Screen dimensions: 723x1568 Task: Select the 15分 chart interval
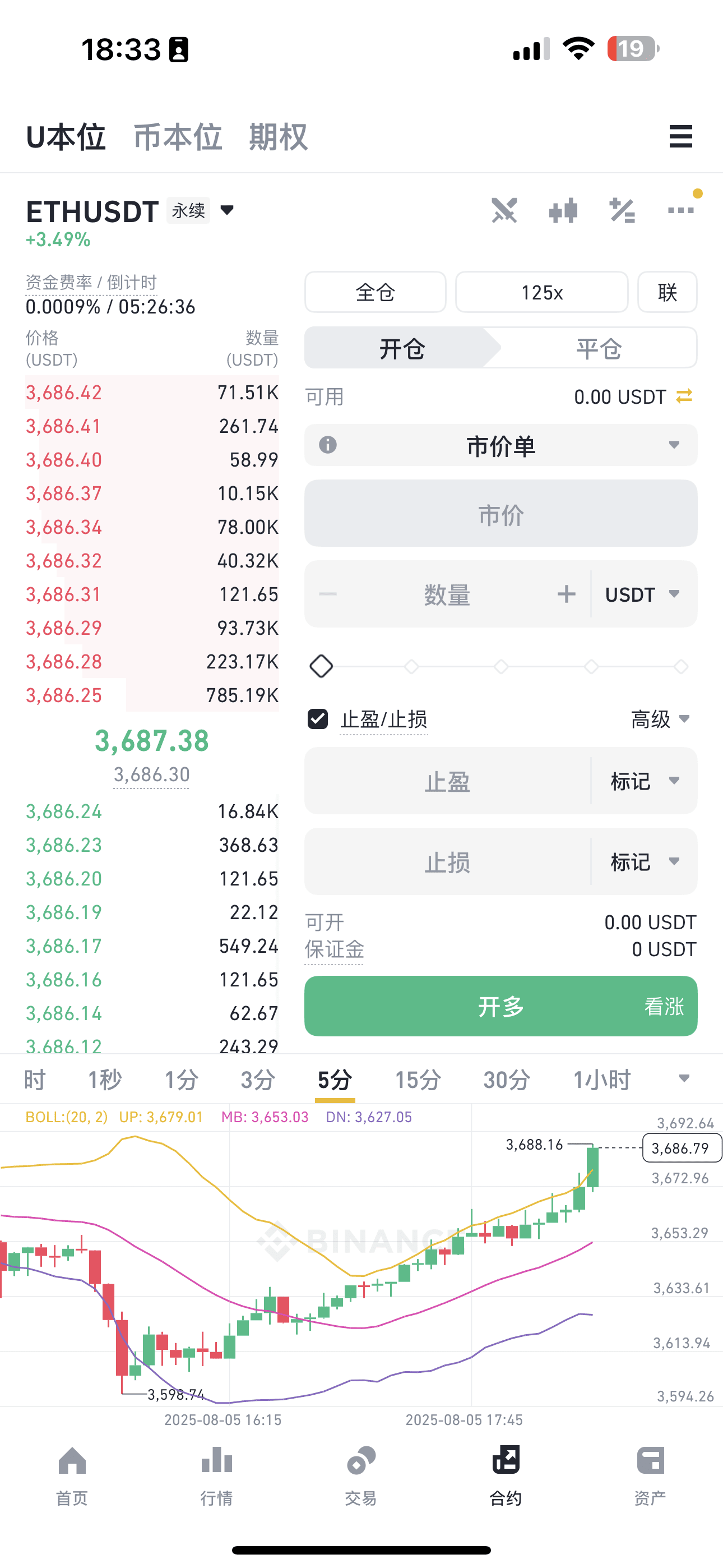pyautogui.click(x=418, y=1080)
